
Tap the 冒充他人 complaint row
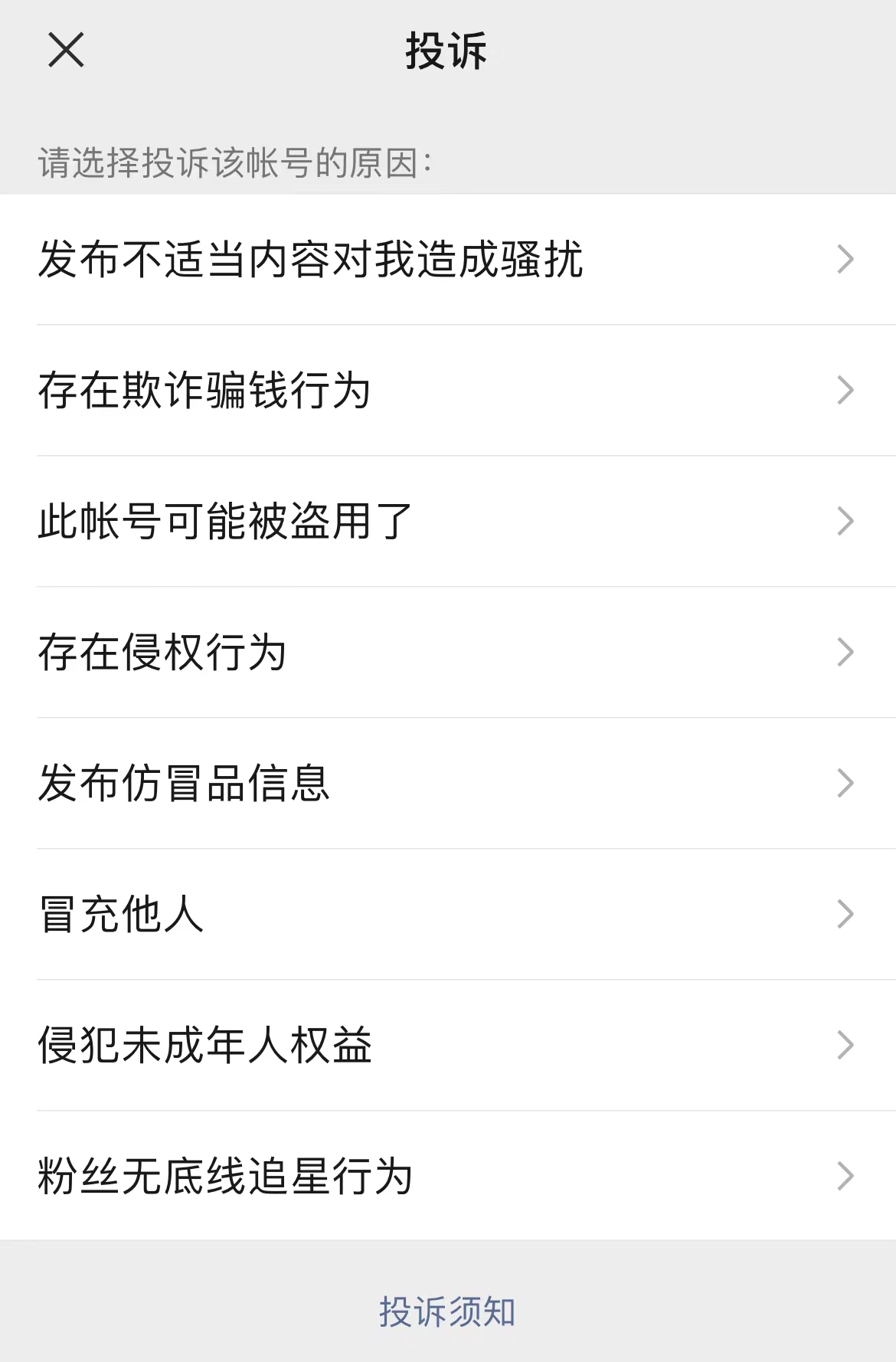coord(447,915)
